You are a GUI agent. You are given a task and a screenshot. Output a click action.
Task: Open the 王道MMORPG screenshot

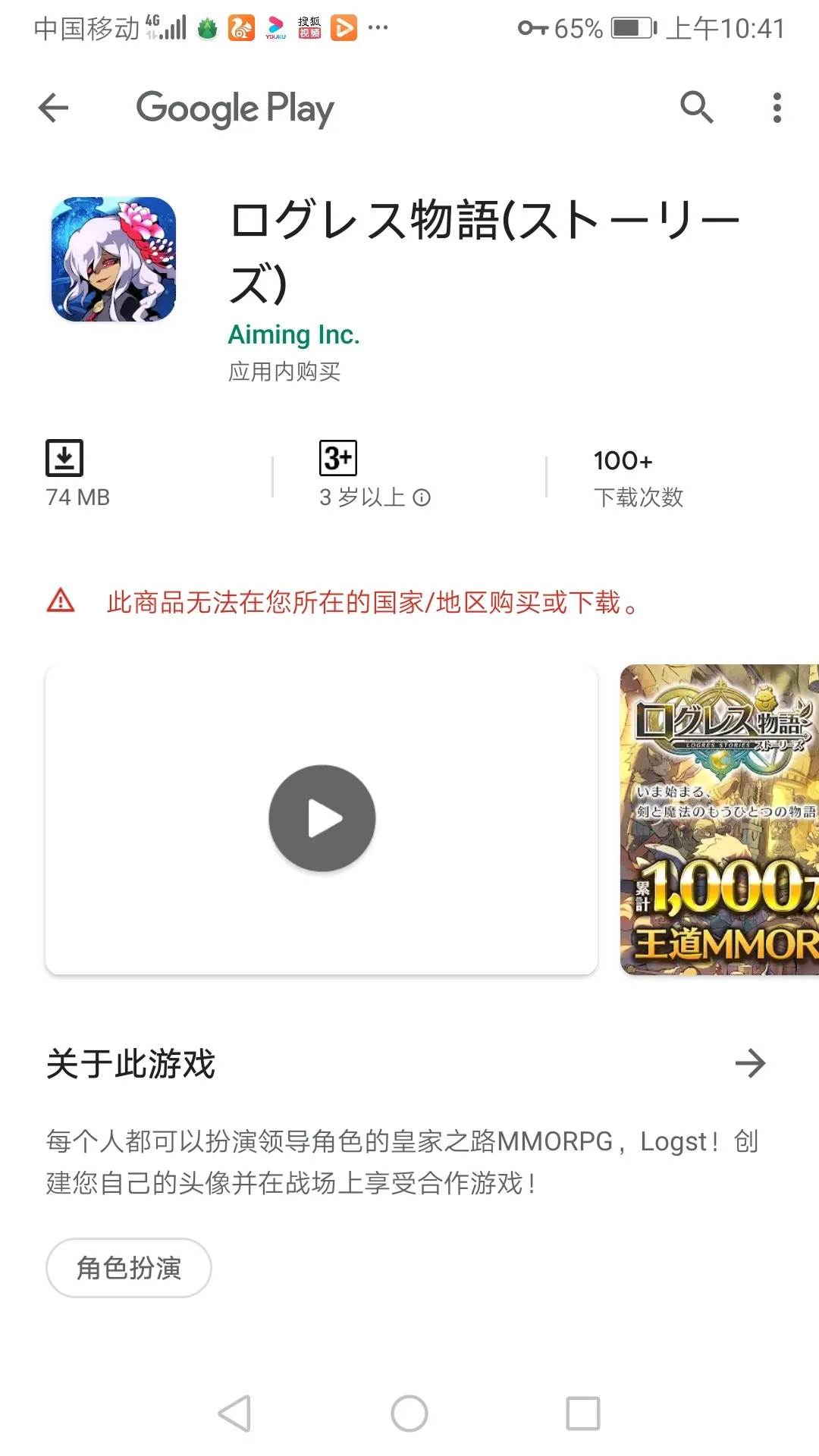[719, 819]
